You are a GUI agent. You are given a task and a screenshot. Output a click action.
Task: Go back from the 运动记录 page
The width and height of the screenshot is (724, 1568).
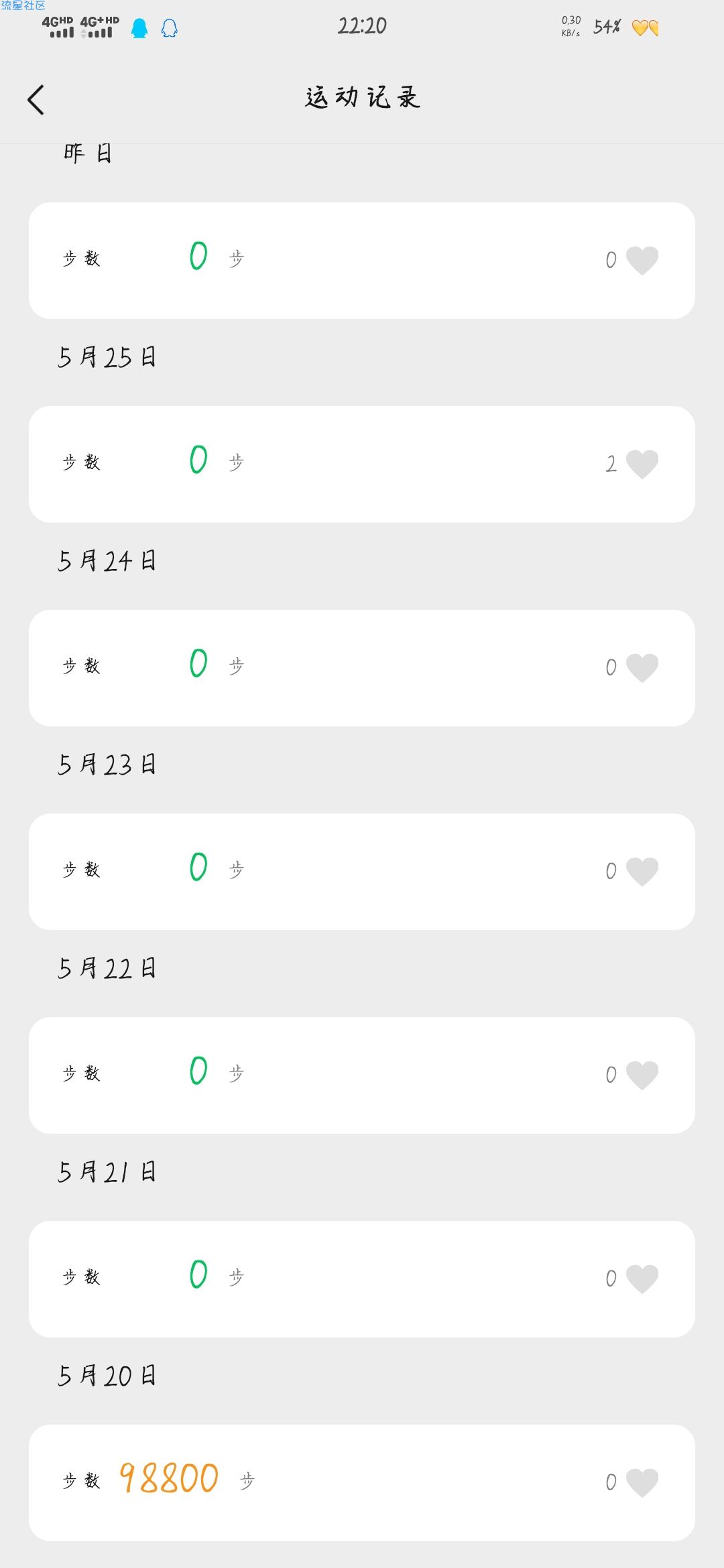point(36,100)
